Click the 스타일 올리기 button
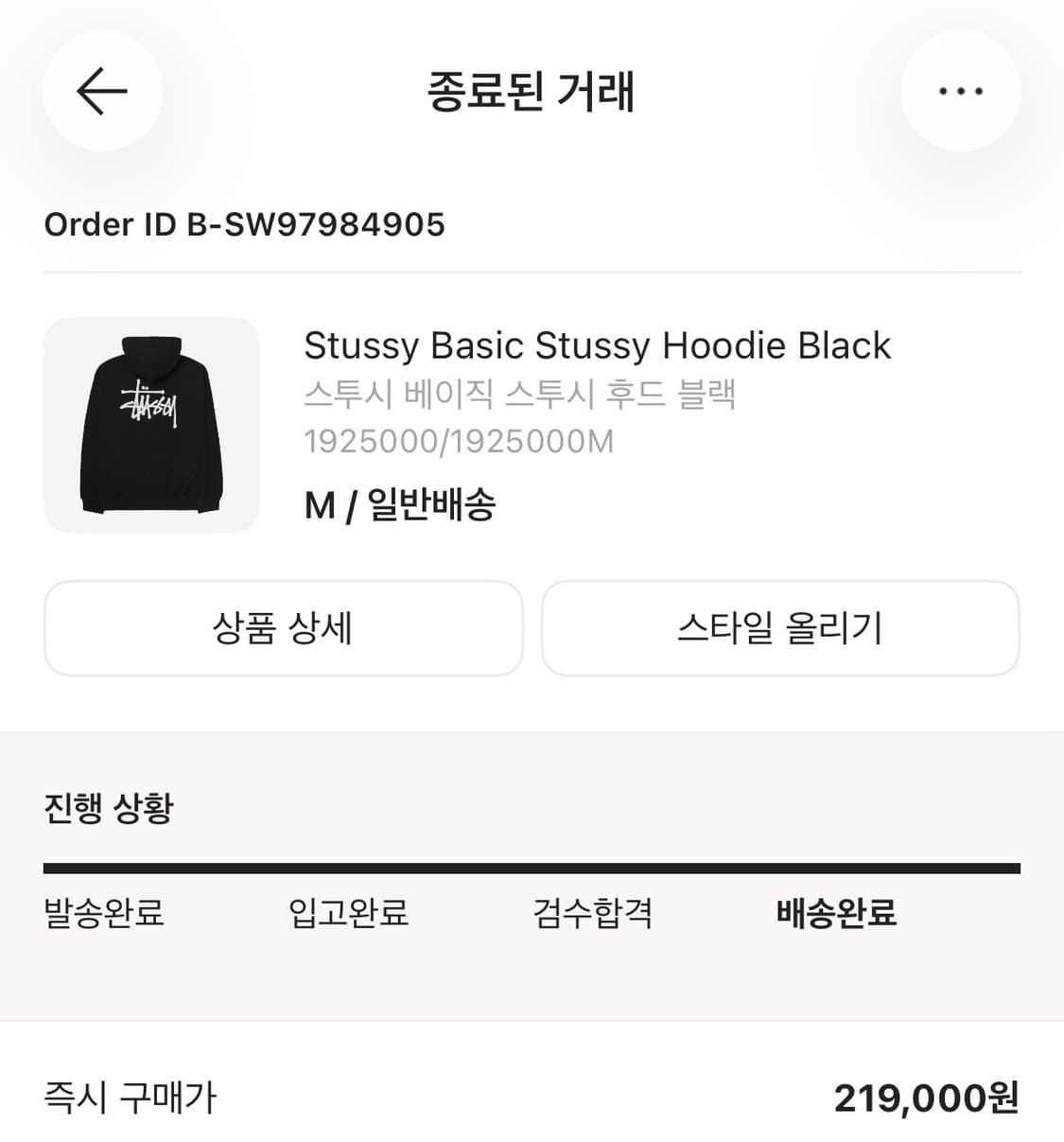The width and height of the screenshot is (1064, 1142). click(x=780, y=628)
